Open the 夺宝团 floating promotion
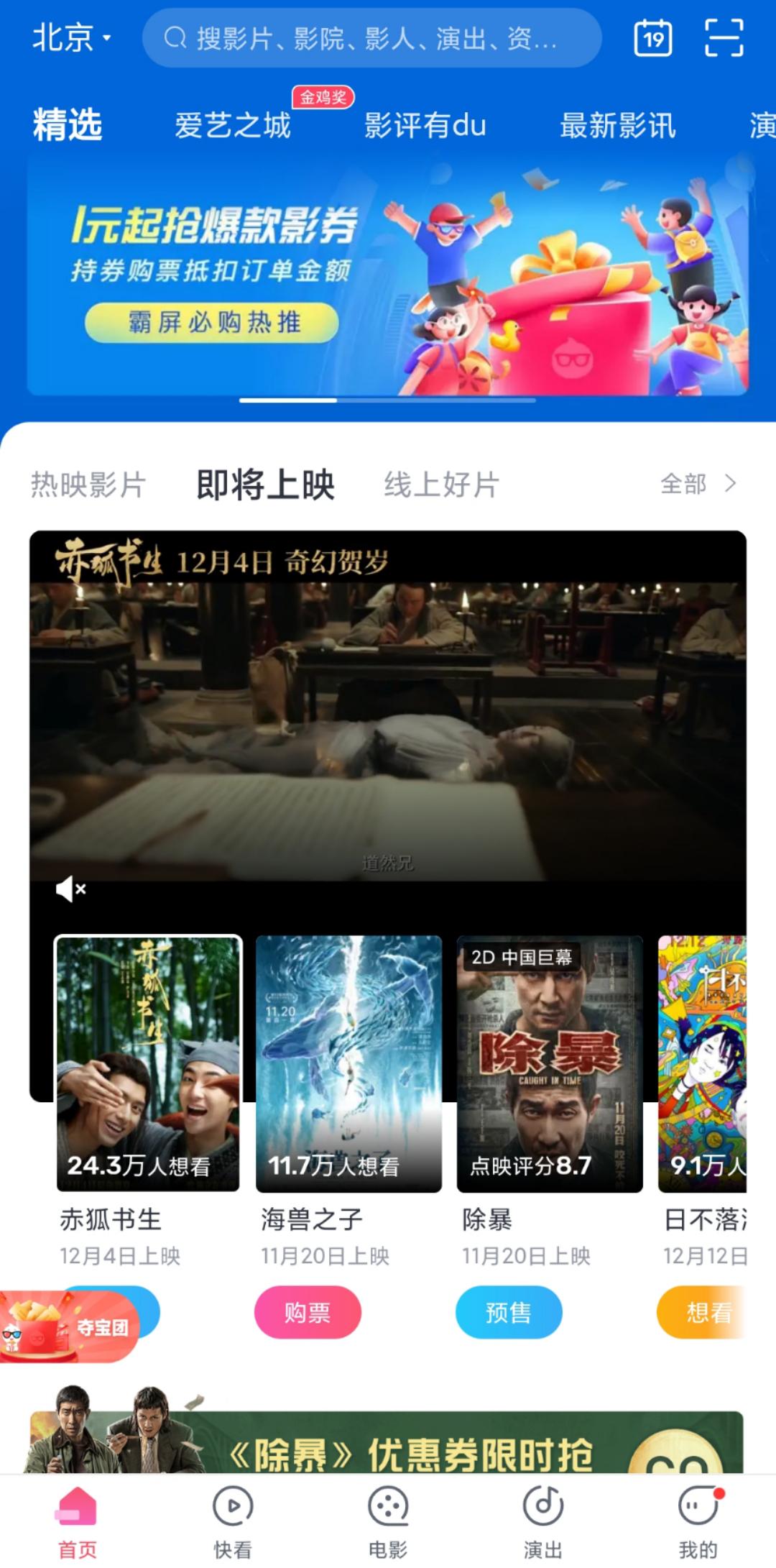The image size is (776, 1568). [x=69, y=1327]
